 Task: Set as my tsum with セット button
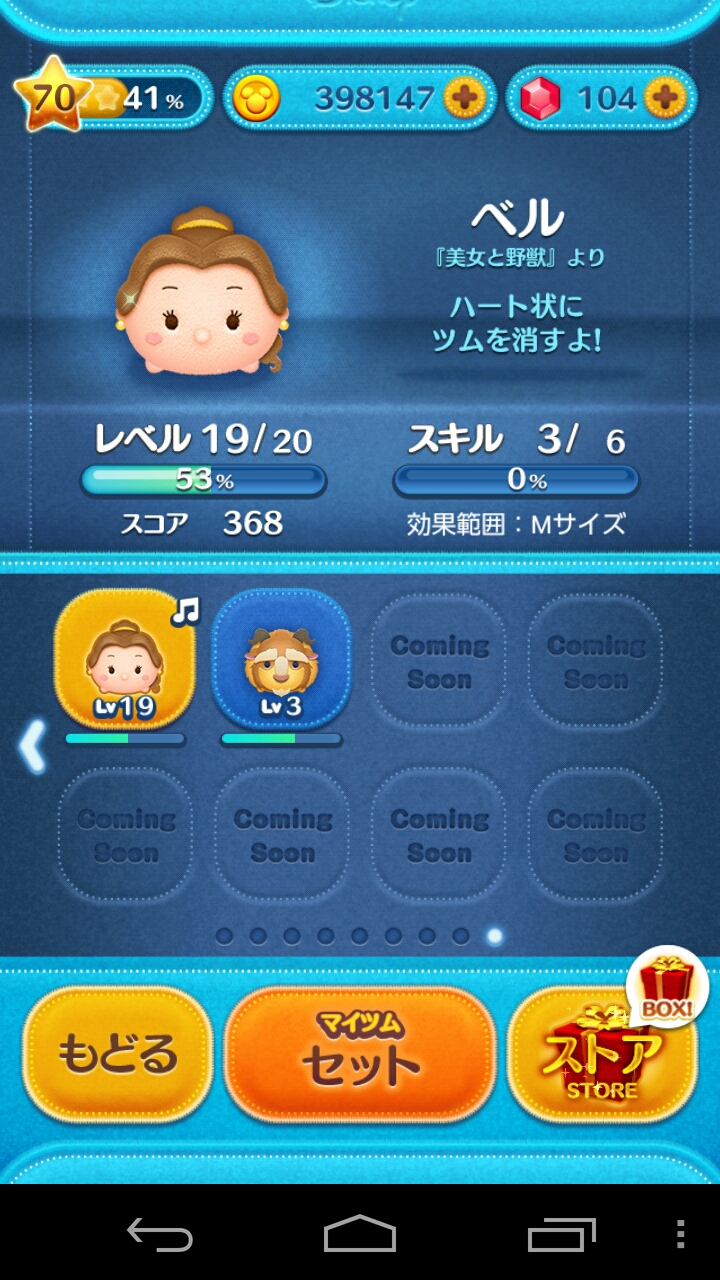pyautogui.click(x=360, y=1055)
